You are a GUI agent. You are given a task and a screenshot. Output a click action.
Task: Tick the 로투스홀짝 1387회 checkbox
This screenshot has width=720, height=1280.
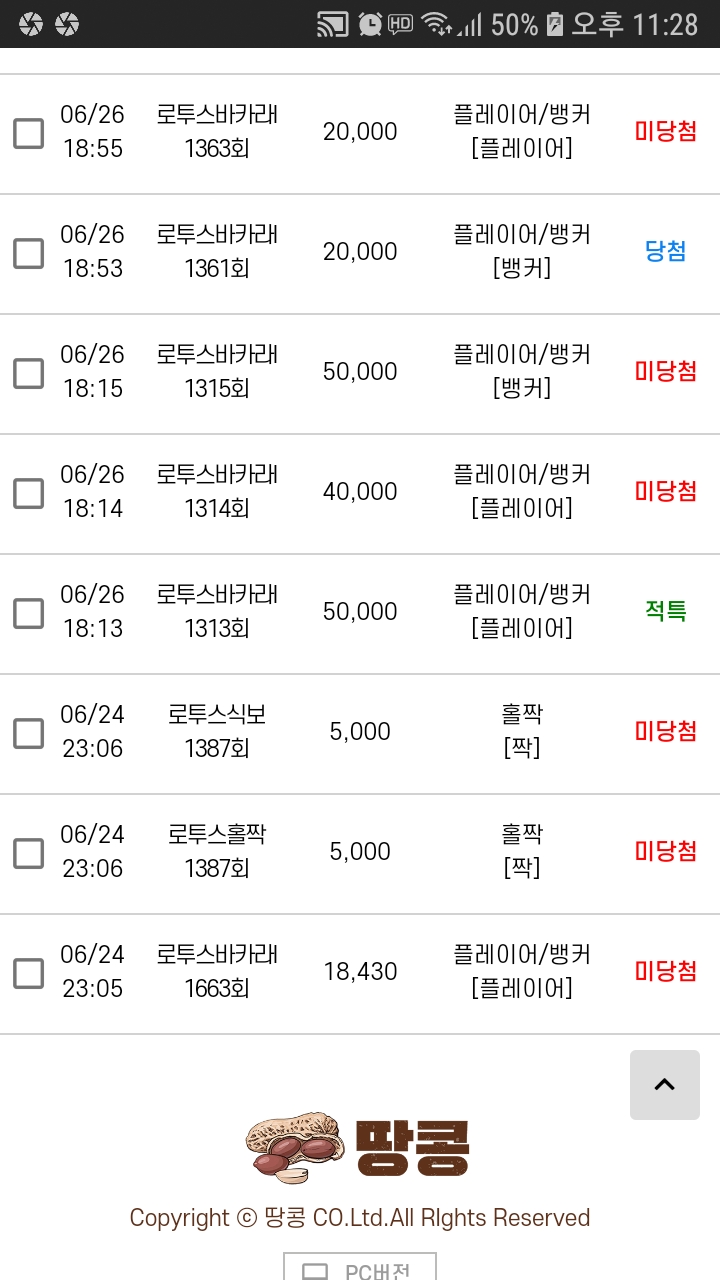coord(28,853)
